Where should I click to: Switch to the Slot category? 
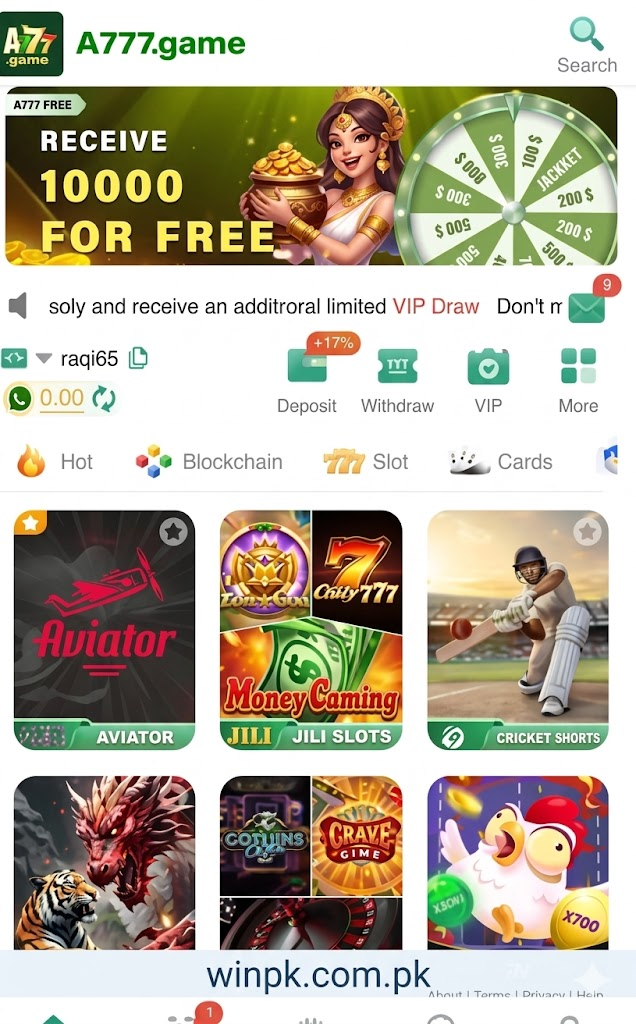pyautogui.click(x=365, y=461)
